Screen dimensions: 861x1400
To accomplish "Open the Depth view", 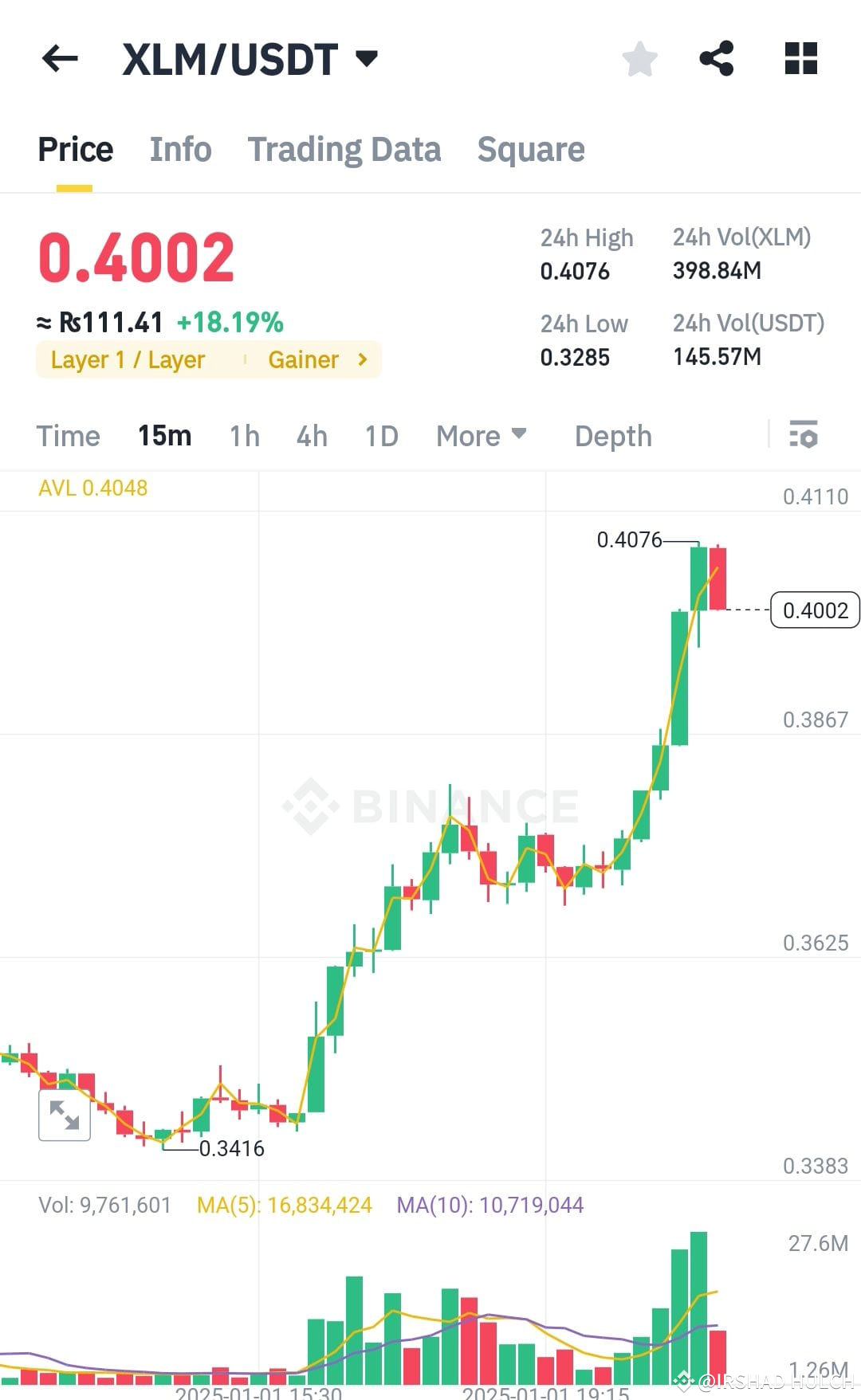I will click(612, 435).
